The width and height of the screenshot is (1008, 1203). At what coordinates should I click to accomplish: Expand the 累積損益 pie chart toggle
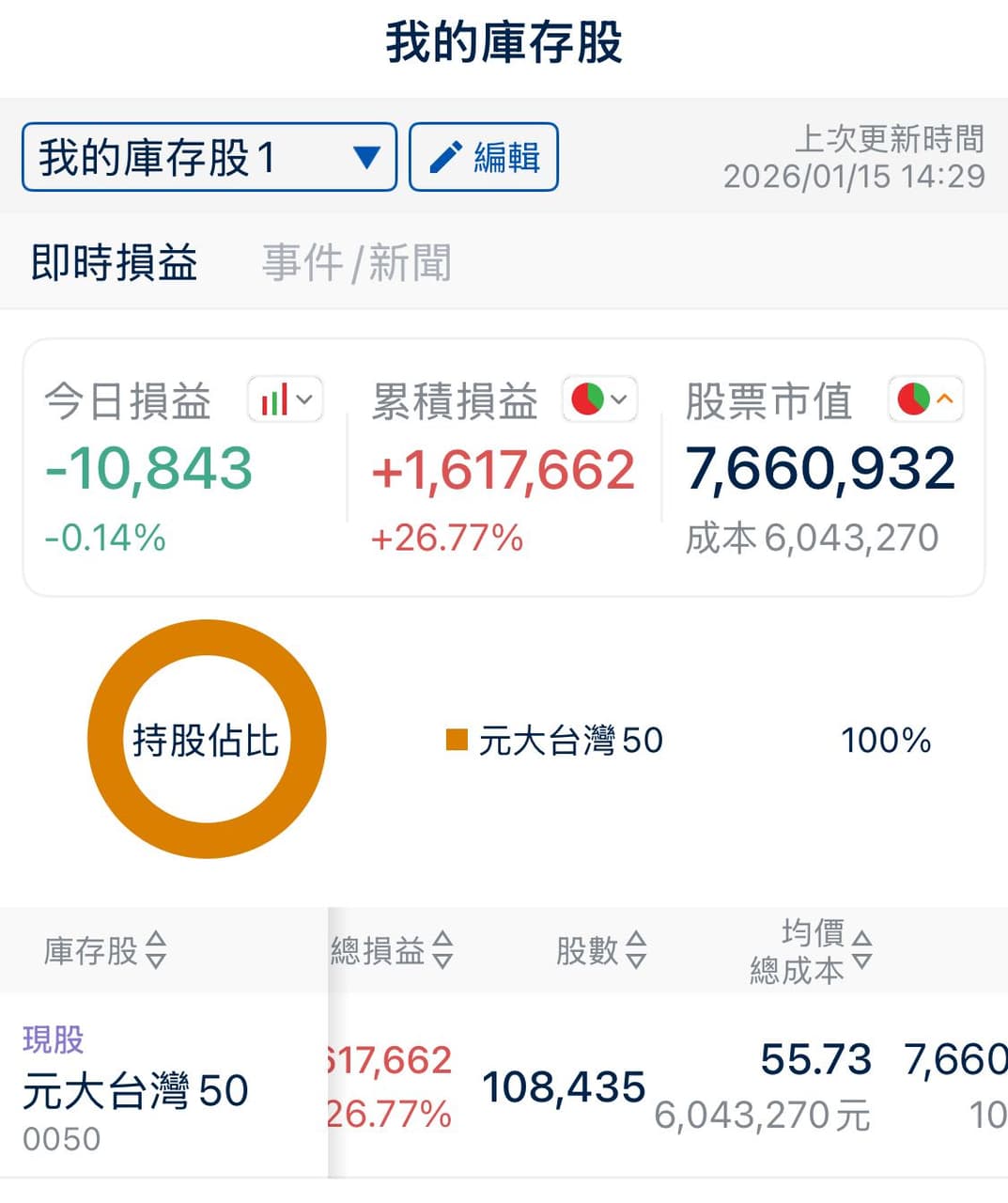pyautogui.click(x=599, y=399)
